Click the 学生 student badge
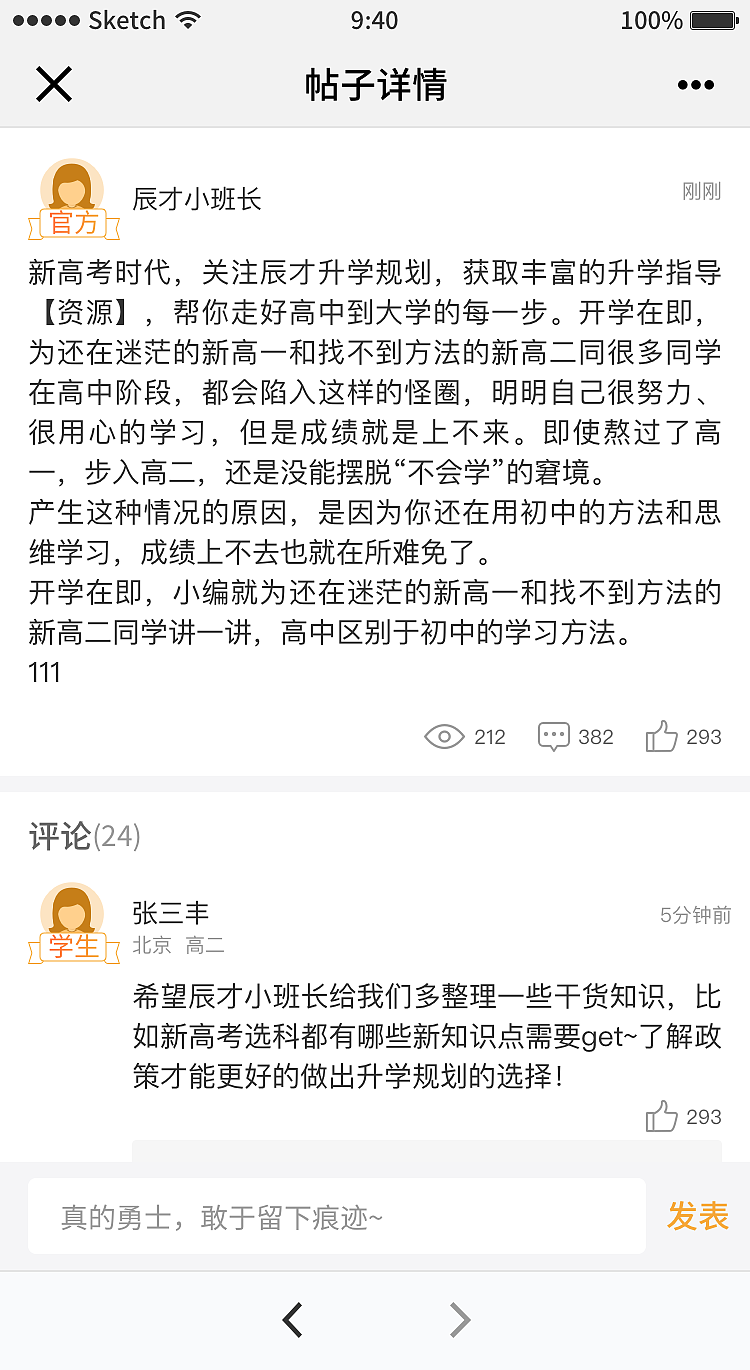Viewport: 750px width, 1370px height. tap(73, 948)
